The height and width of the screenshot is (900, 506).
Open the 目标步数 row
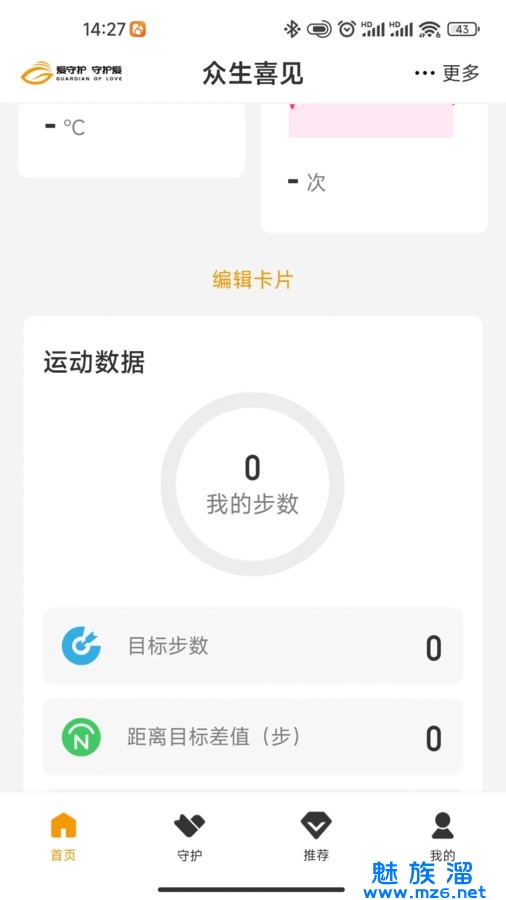(x=252, y=646)
